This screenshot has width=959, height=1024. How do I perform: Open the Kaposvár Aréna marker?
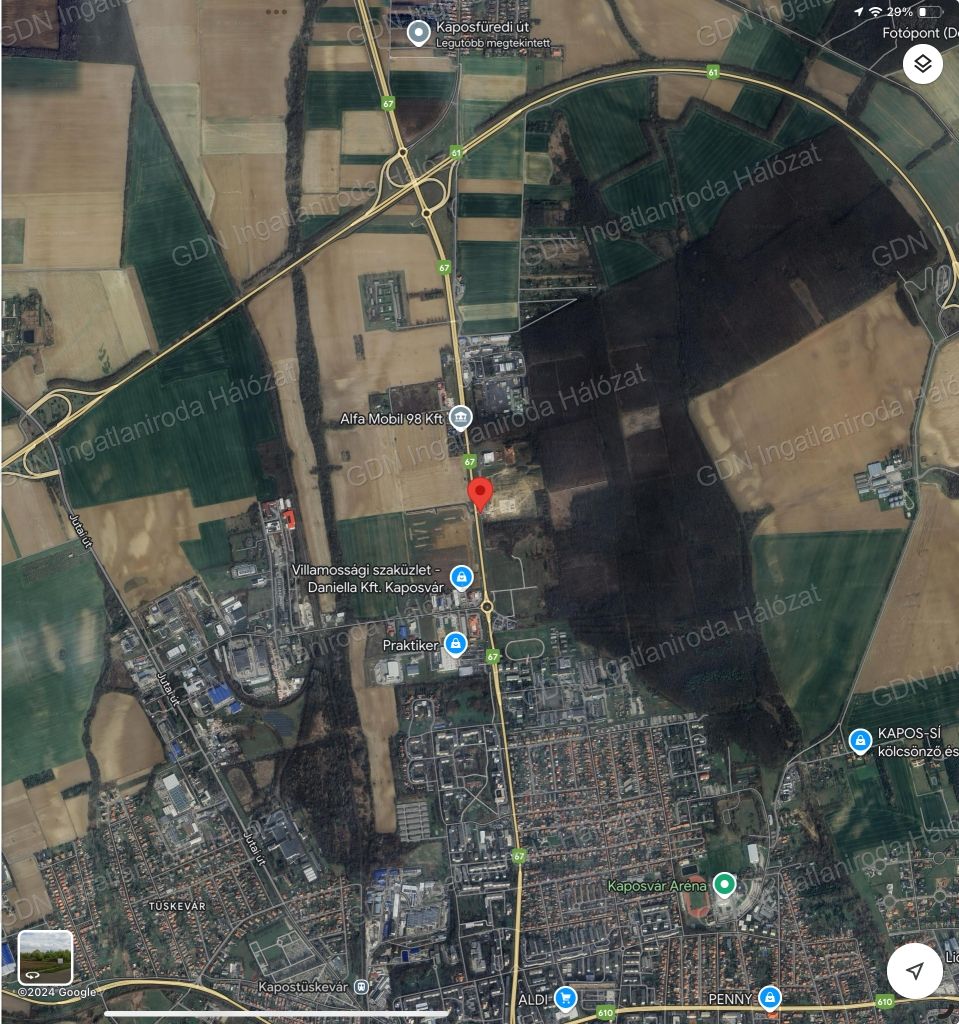click(724, 885)
